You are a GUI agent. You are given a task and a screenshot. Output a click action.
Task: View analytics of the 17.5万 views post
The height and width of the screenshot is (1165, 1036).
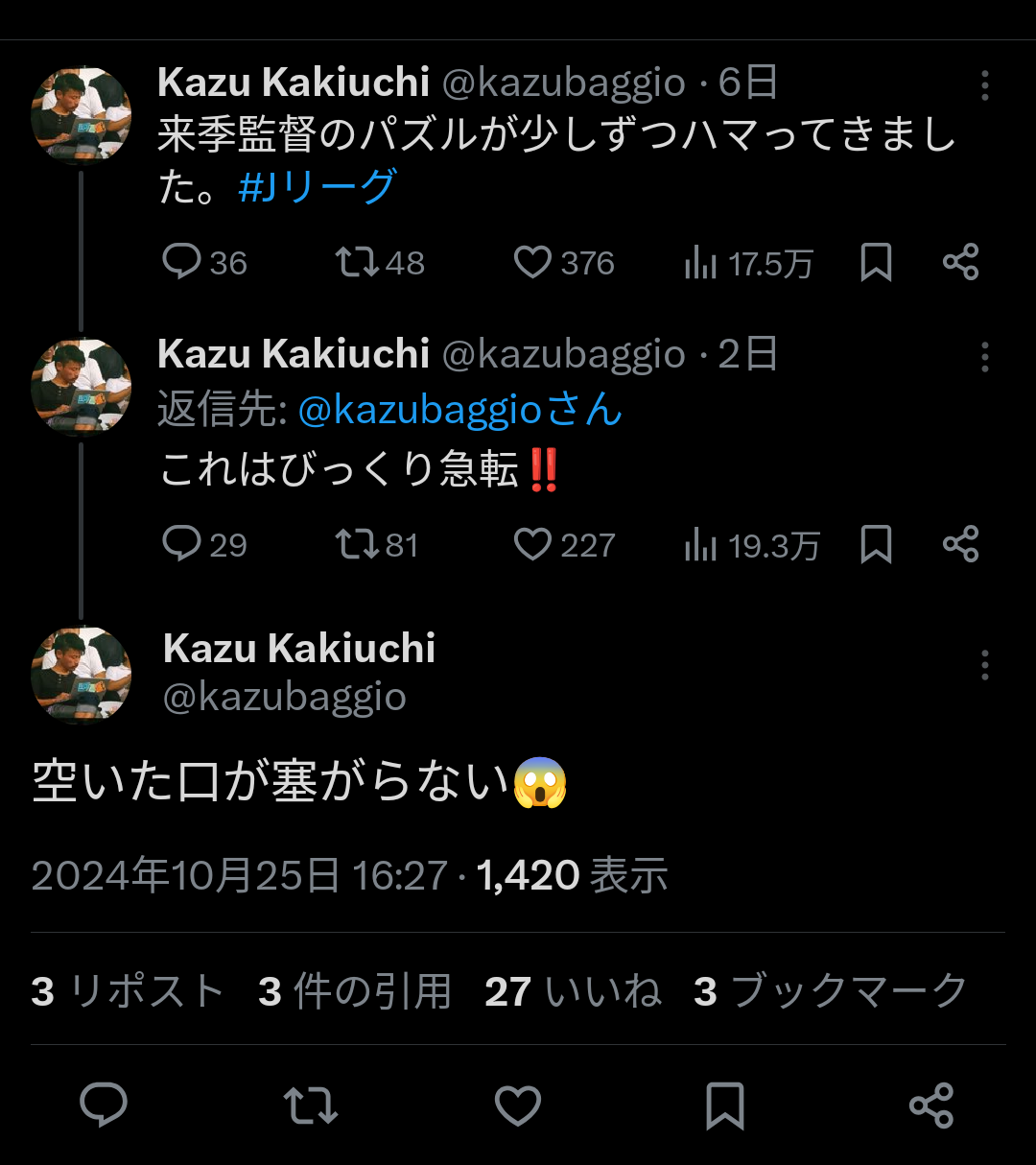pos(748,263)
